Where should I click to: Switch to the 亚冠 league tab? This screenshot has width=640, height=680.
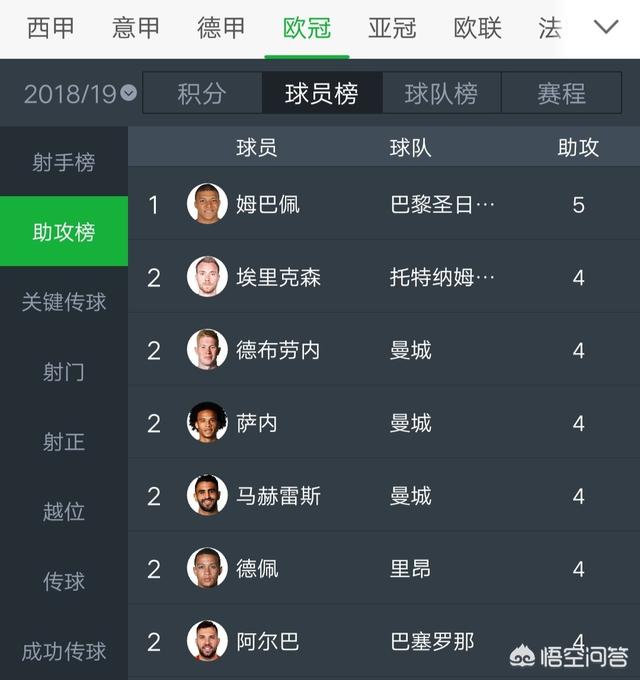[392, 28]
